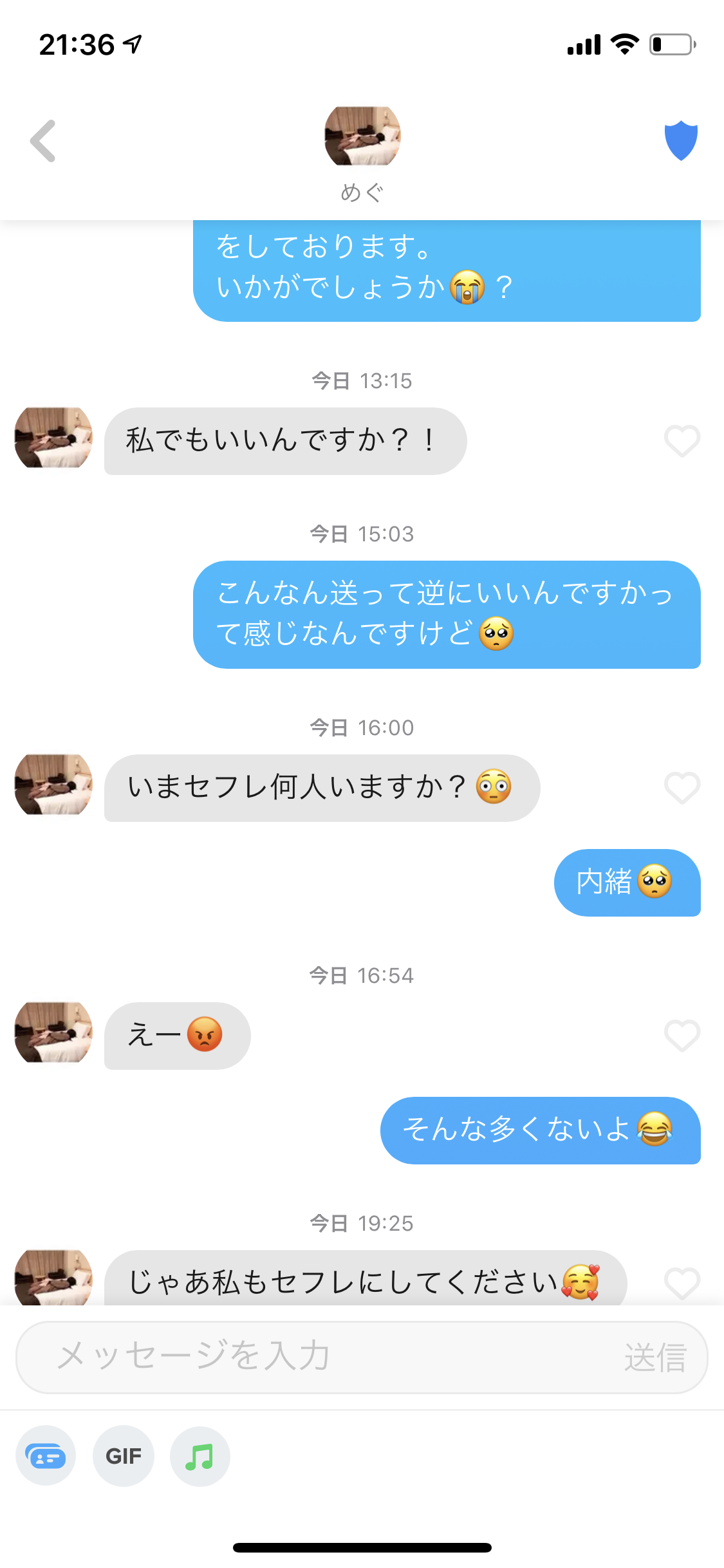Like the message 私でもいいんですか？！
Viewport: 724px width, 1568px height.
(x=682, y=441)
